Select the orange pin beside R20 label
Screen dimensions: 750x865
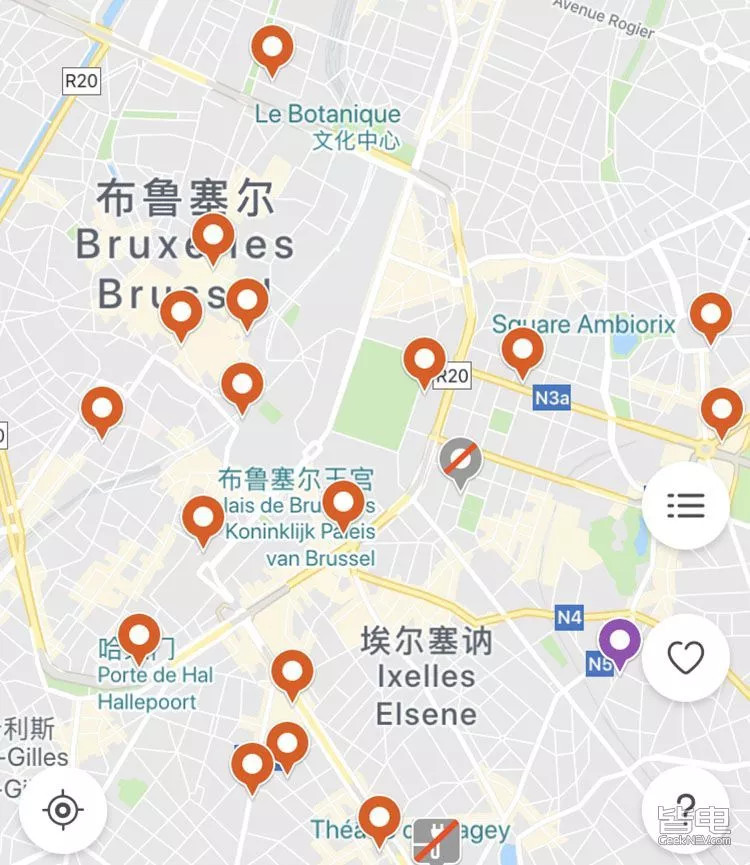coord(424,360)
